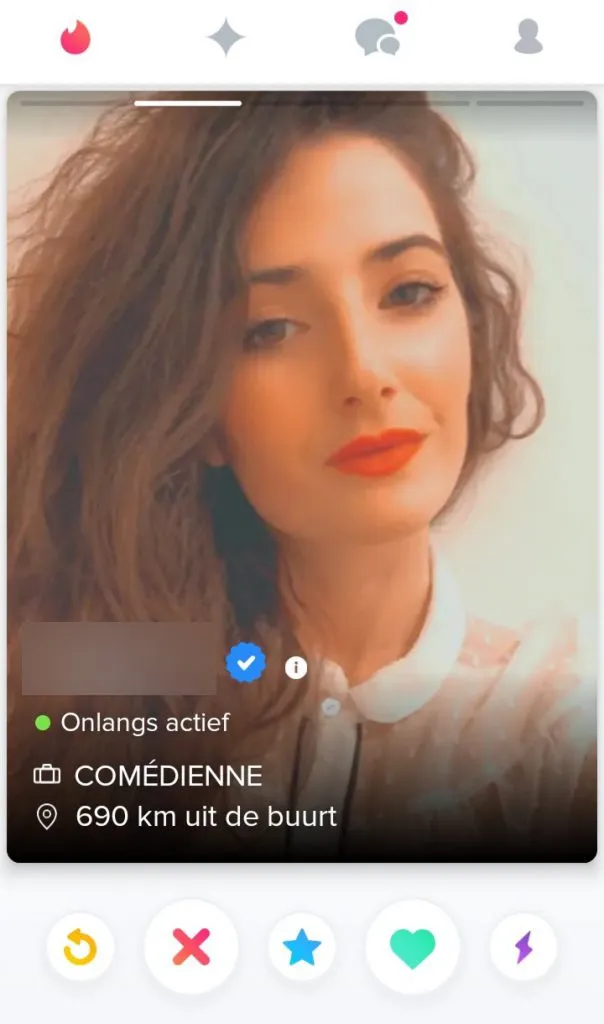
Task: Open the Tinder flame home tab
Action: [75, 37]
